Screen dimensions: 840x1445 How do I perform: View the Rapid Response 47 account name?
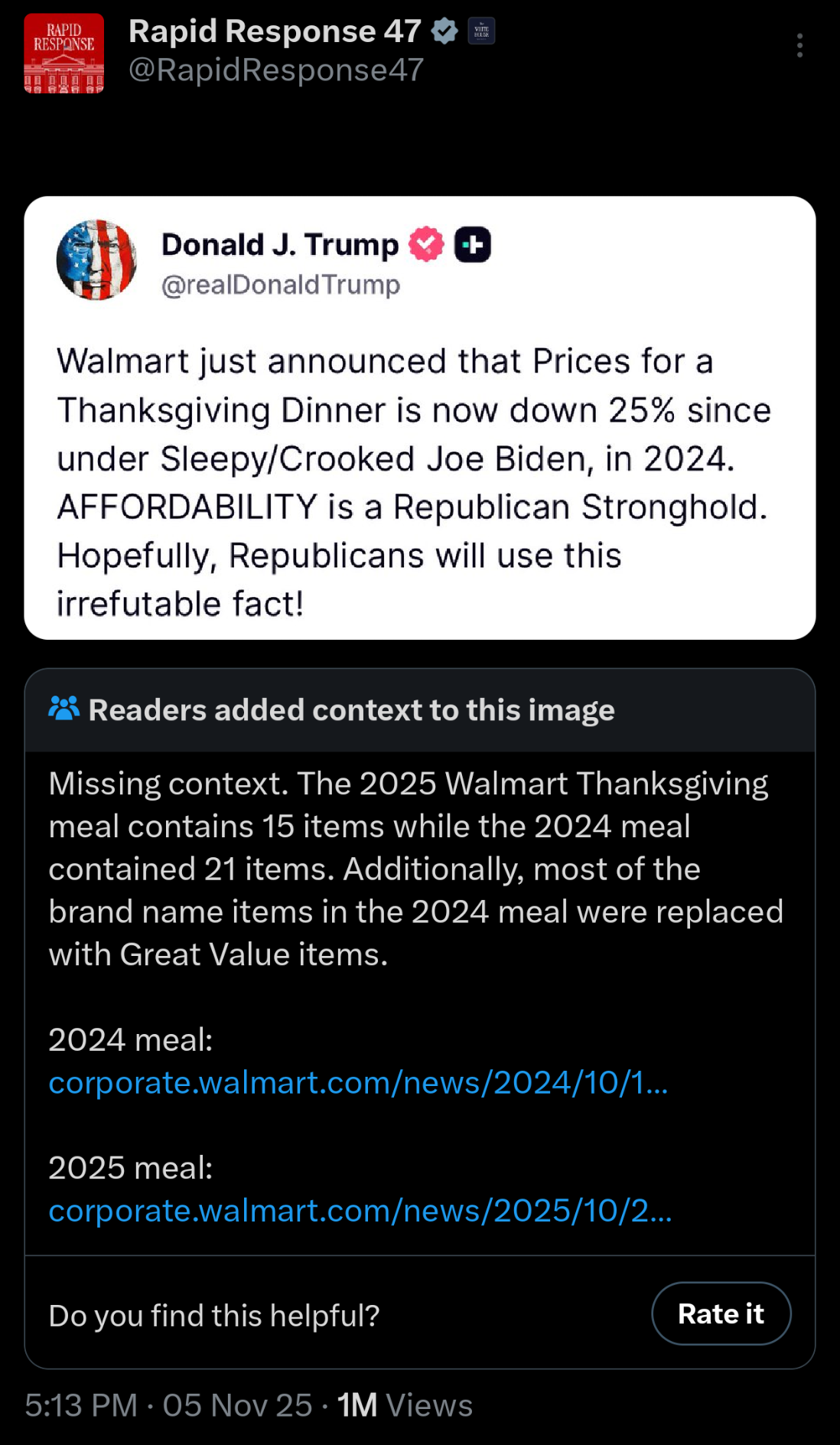[x=275, y=31]
